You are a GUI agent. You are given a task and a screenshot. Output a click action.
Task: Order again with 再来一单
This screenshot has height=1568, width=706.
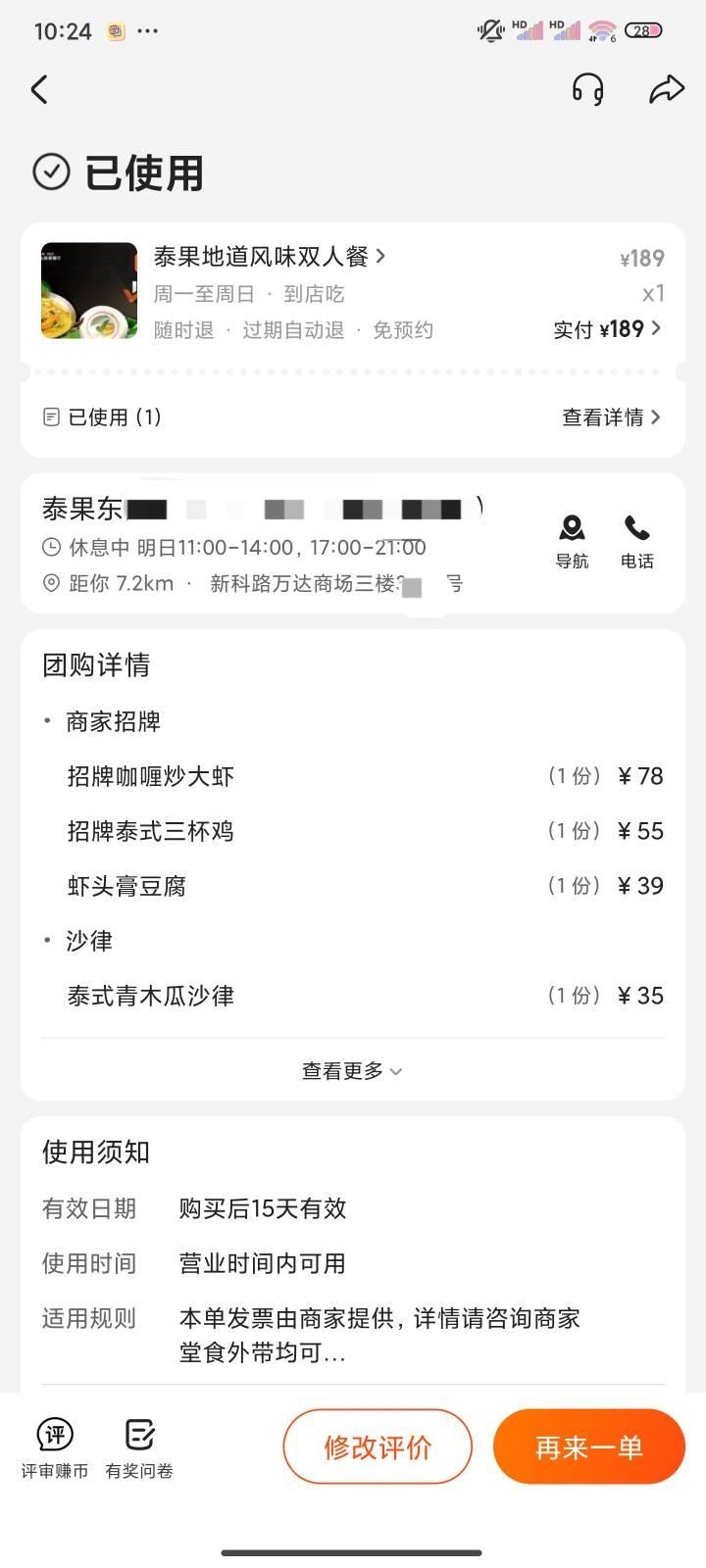[588, 1446]
